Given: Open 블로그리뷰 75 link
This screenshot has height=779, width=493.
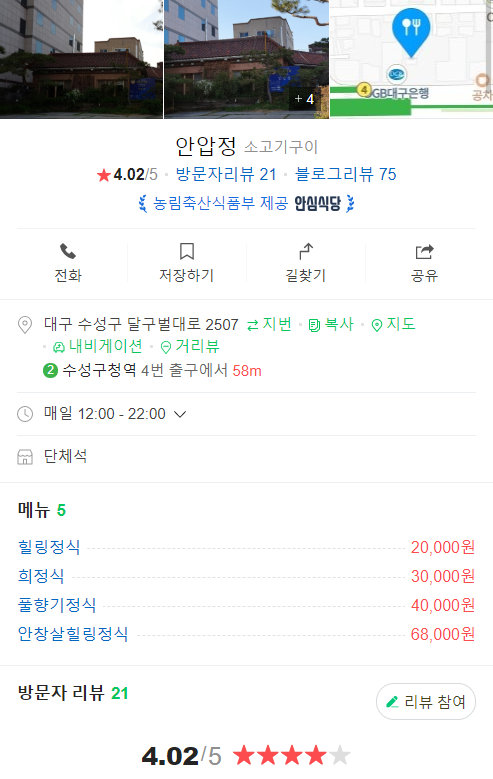Looking at the screenshot, I should pyautogui.click(x=345, y=174).
